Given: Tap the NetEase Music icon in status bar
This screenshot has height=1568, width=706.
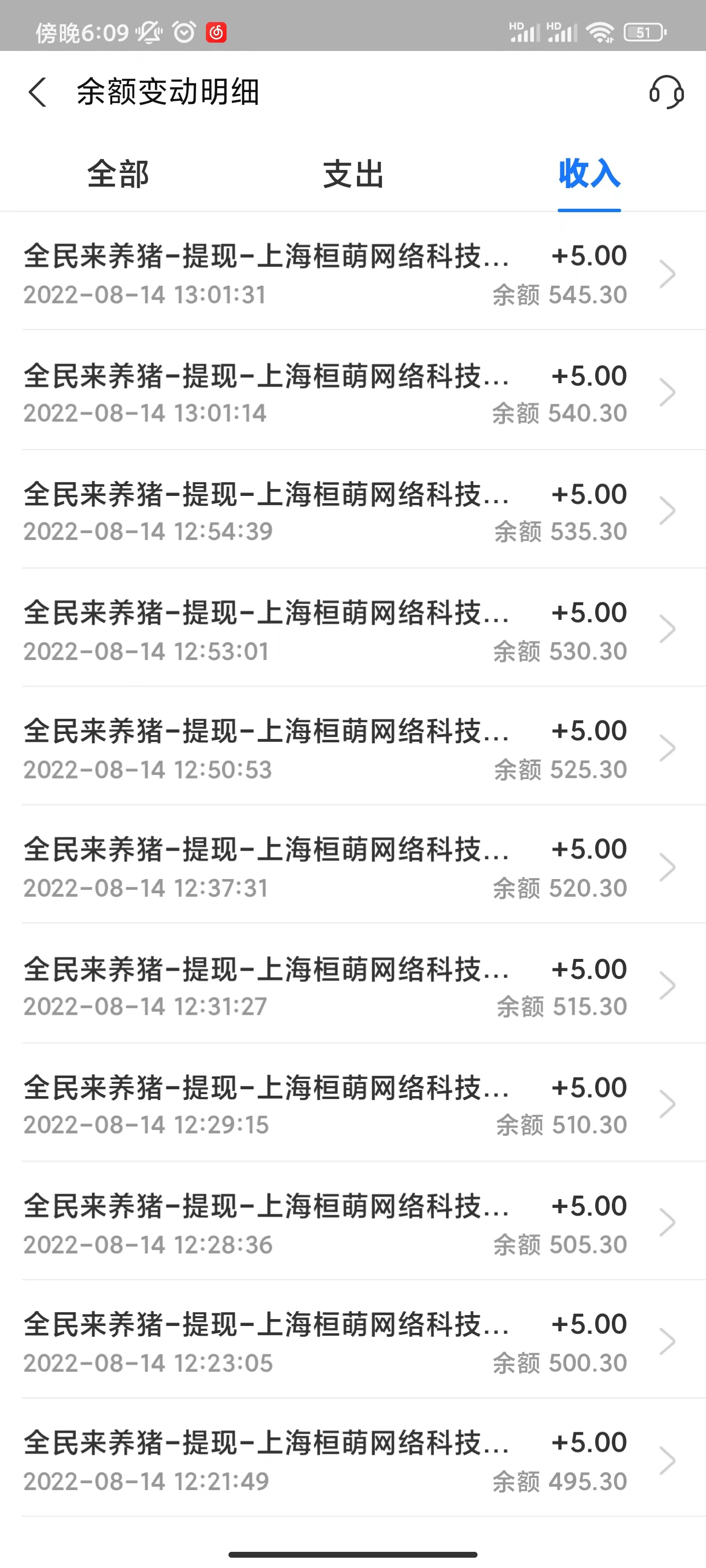Looking at the screenshot, I should [x=216, y=33].
